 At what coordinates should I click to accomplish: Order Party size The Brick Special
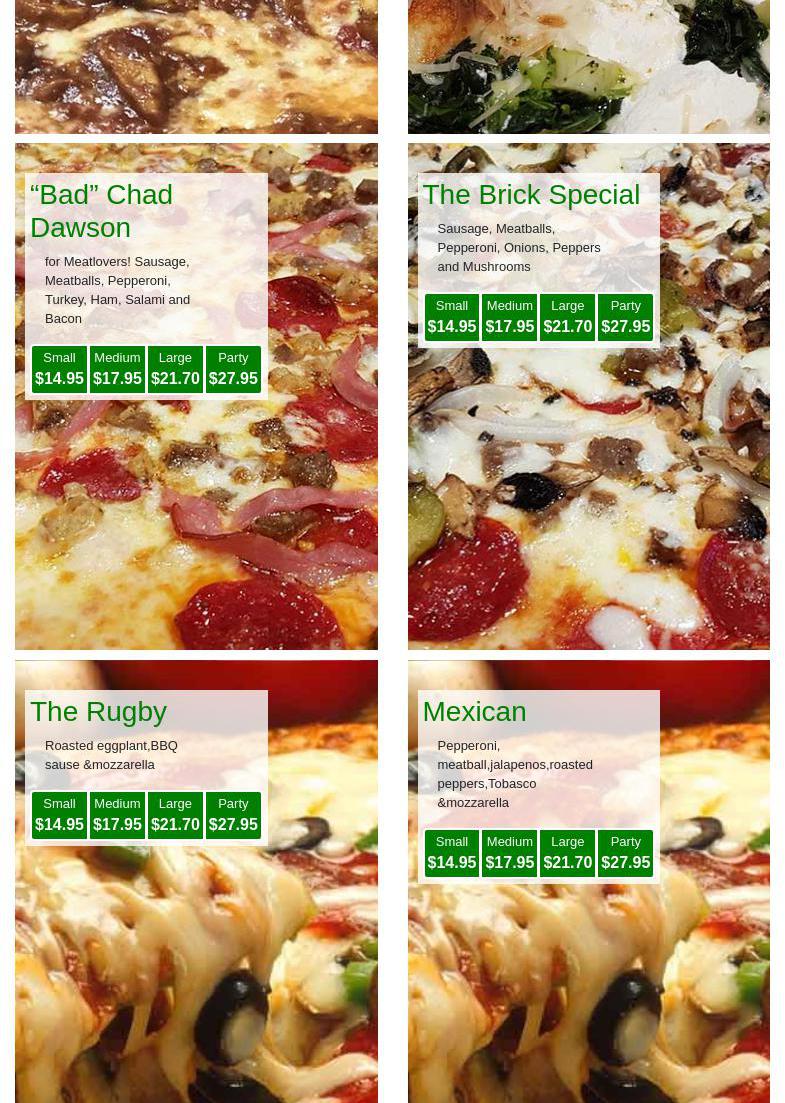click(626, 317)
